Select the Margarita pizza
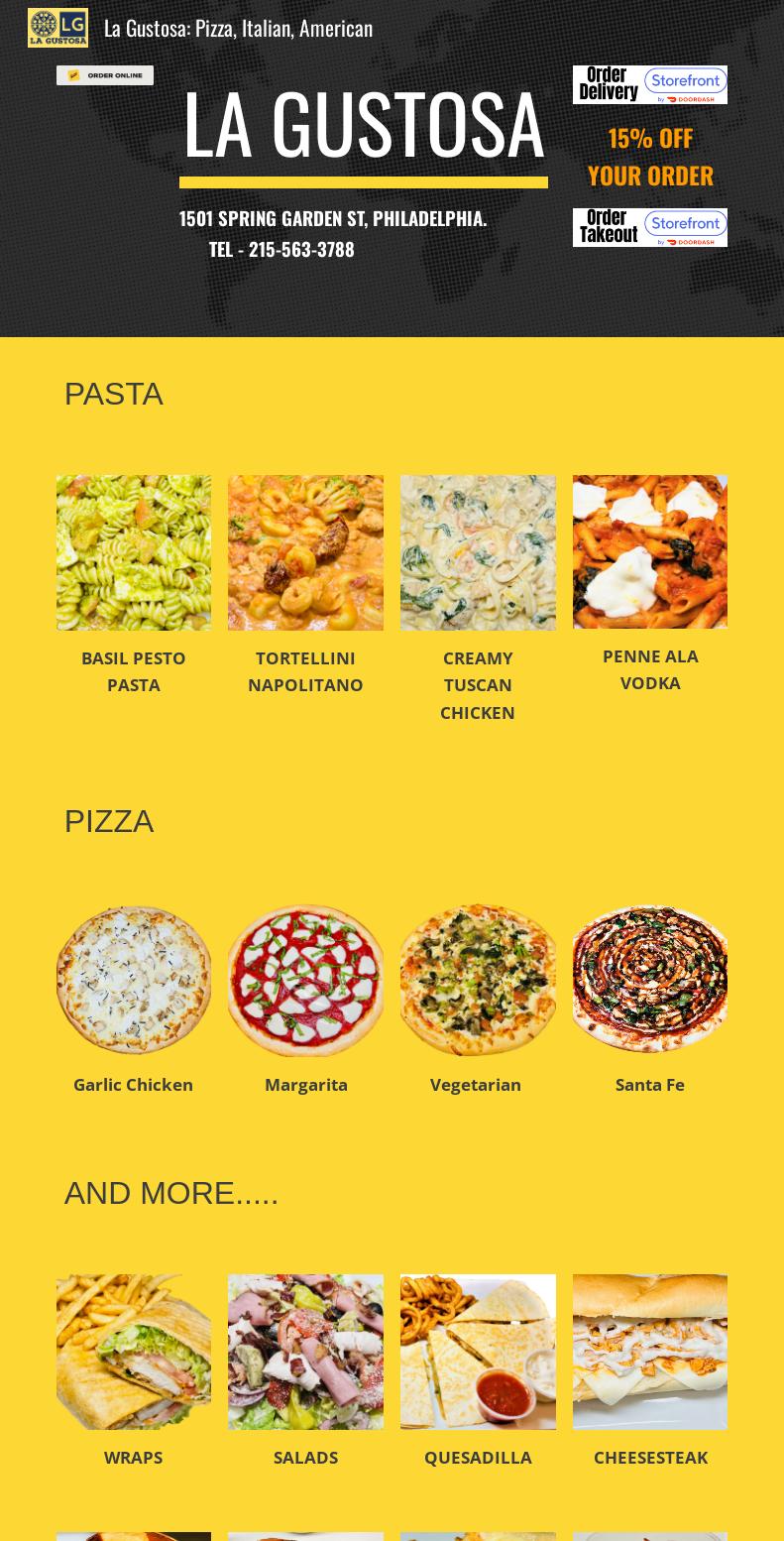 tap(305, 980)
